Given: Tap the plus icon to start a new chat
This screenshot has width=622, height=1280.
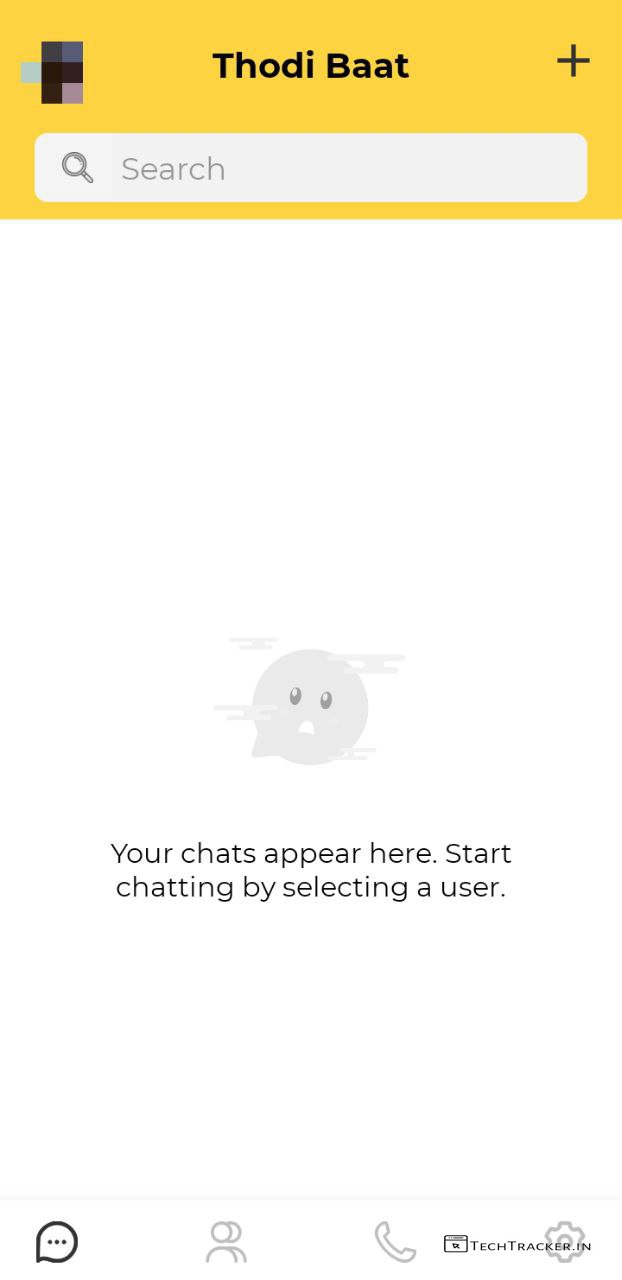Looking at the screenshot, I should [573, 62].
